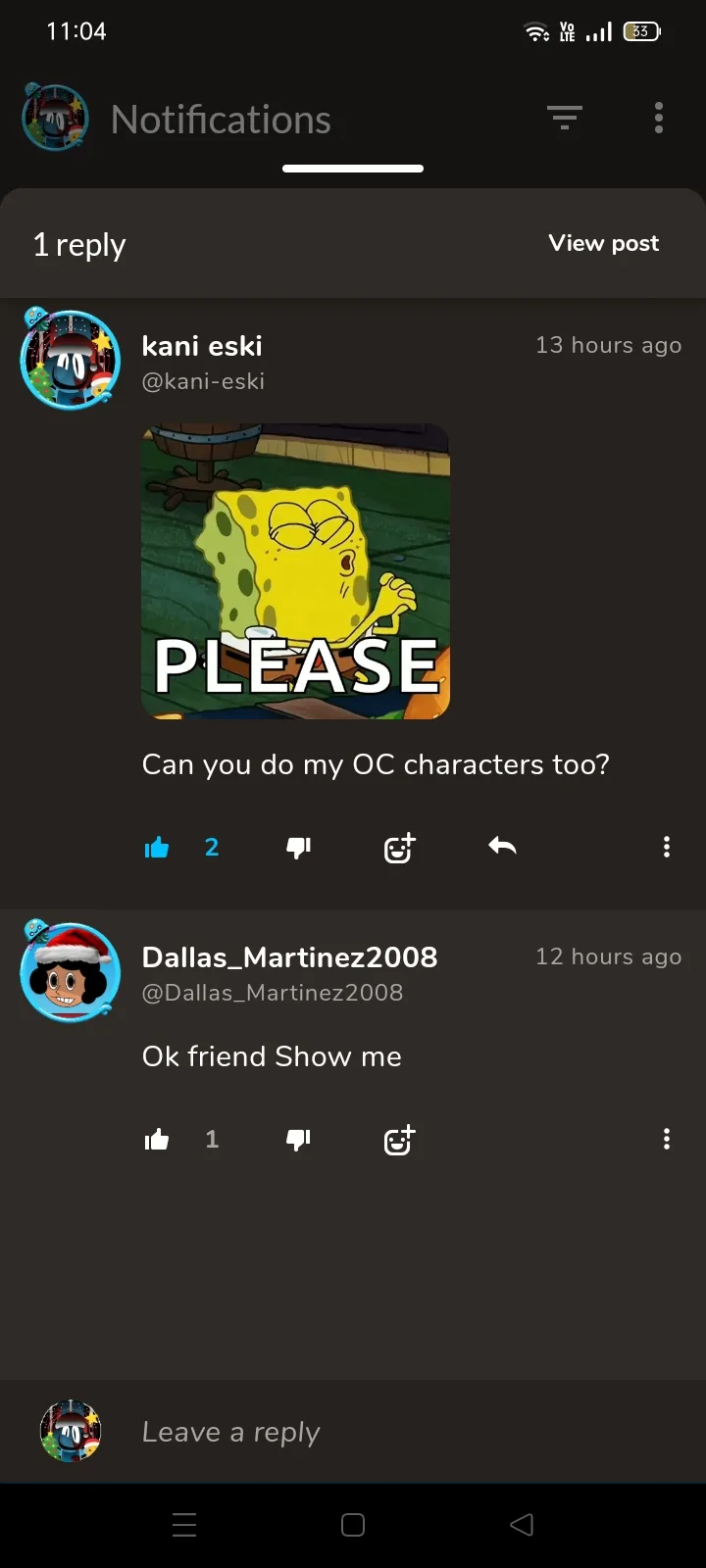Add a reaction to Dallas_Martinez2008's reply
This screenshot has height=1568, width=706.
[399, 1140]
